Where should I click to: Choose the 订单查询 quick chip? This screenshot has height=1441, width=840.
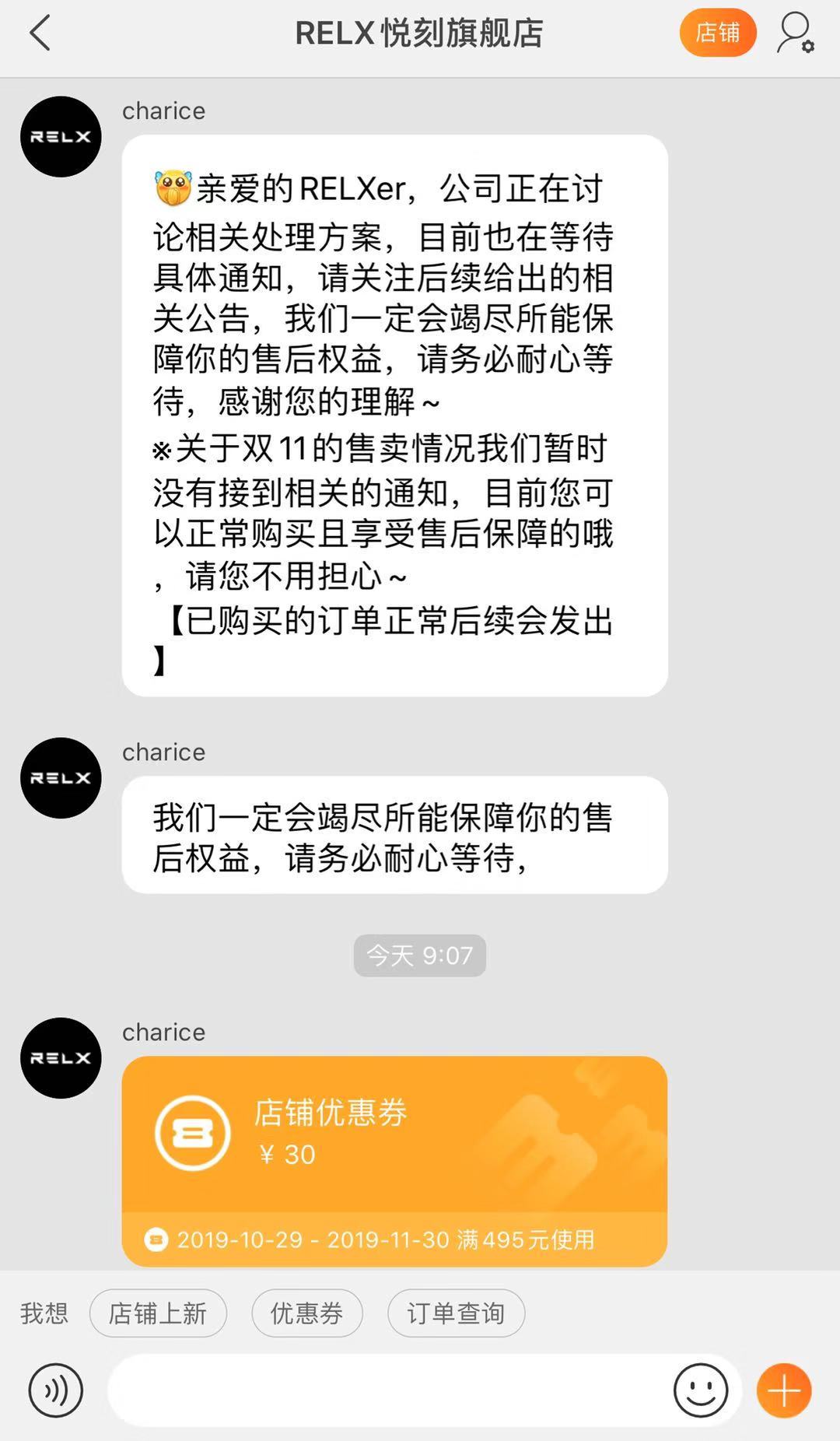[x=456, y=1313]
